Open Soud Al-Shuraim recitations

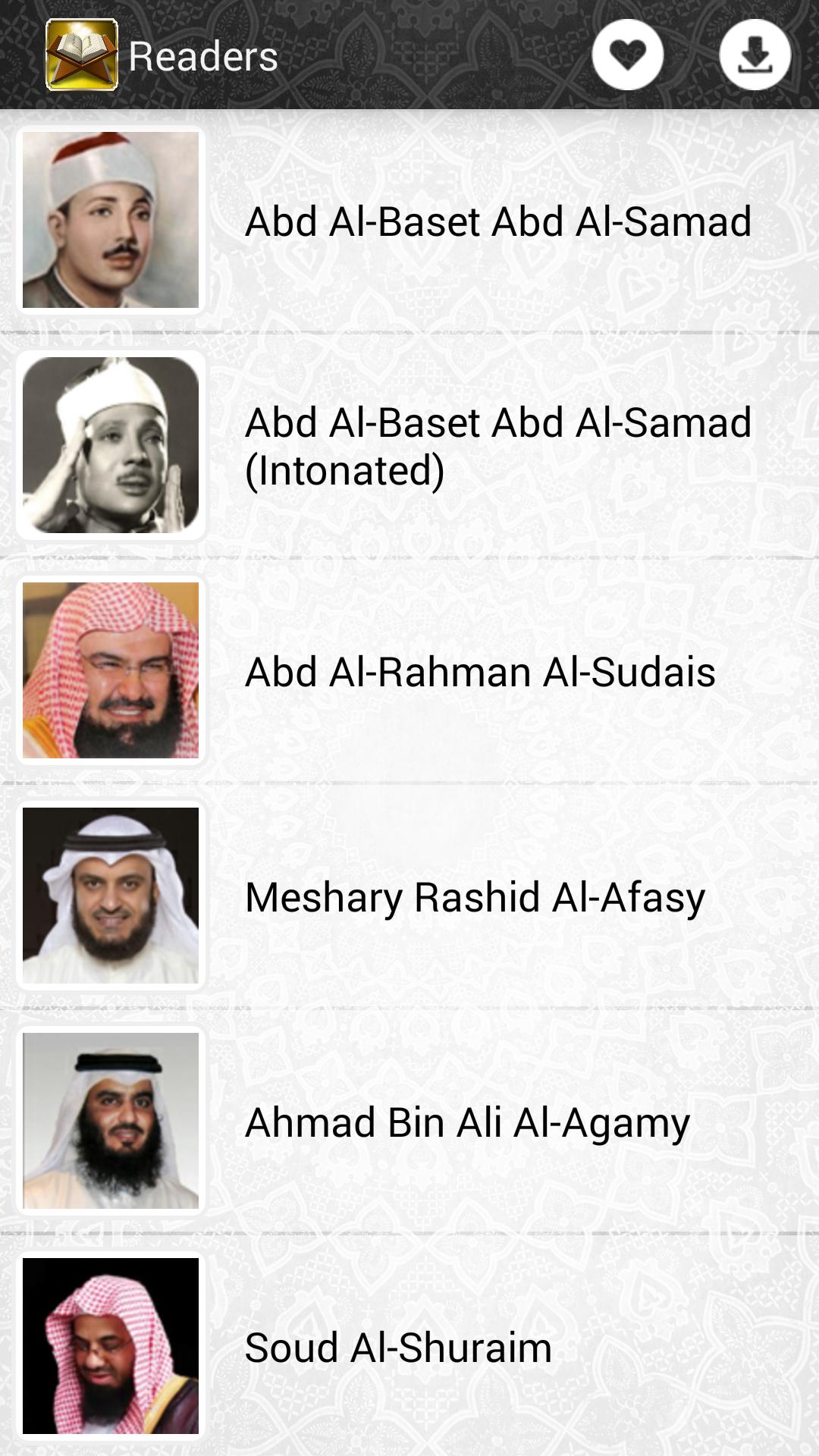(x=398, y=1348)
